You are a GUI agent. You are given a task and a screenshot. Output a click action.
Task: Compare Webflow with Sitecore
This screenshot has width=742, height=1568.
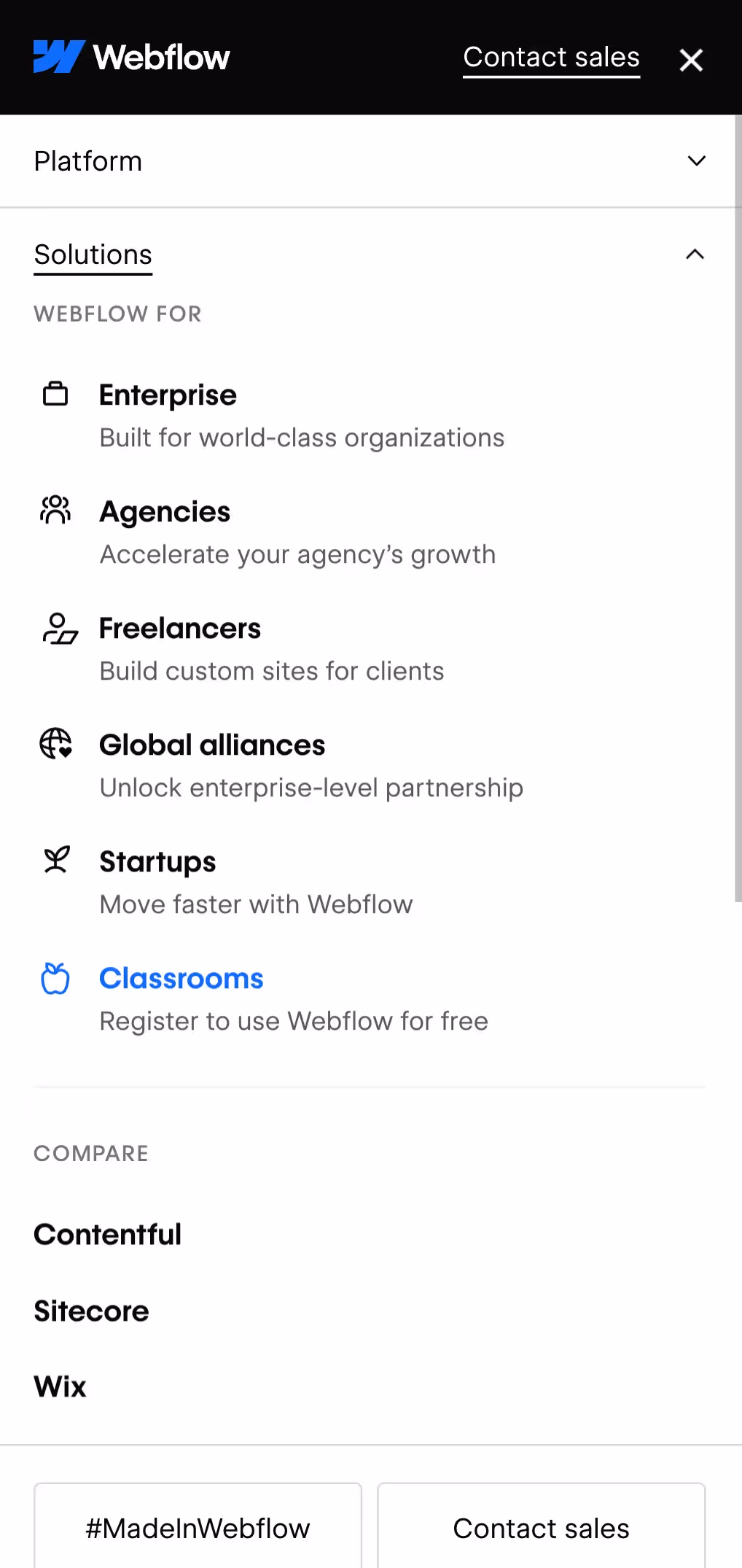point(92,1311)
